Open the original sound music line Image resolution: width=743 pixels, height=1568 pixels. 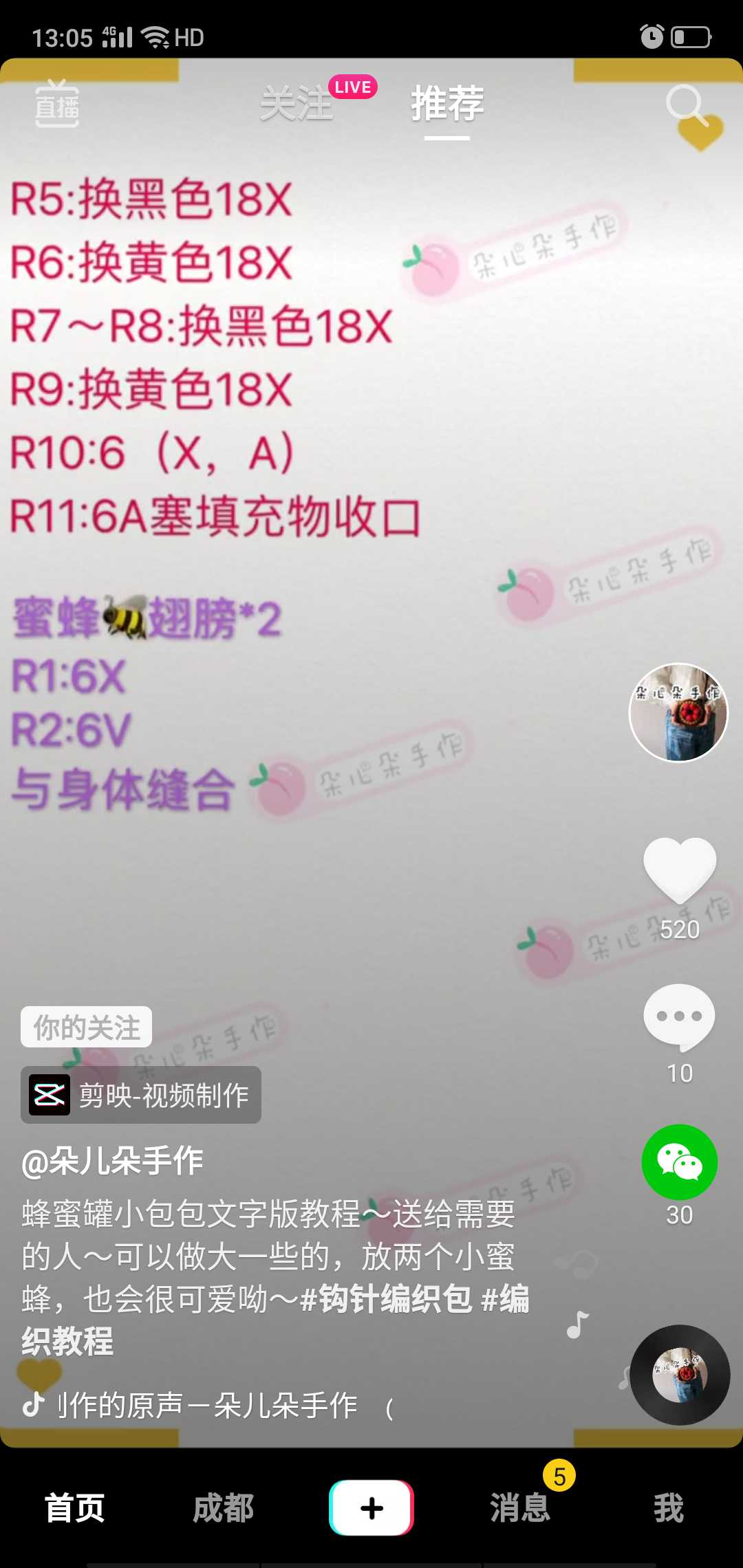coord(206,1405)
